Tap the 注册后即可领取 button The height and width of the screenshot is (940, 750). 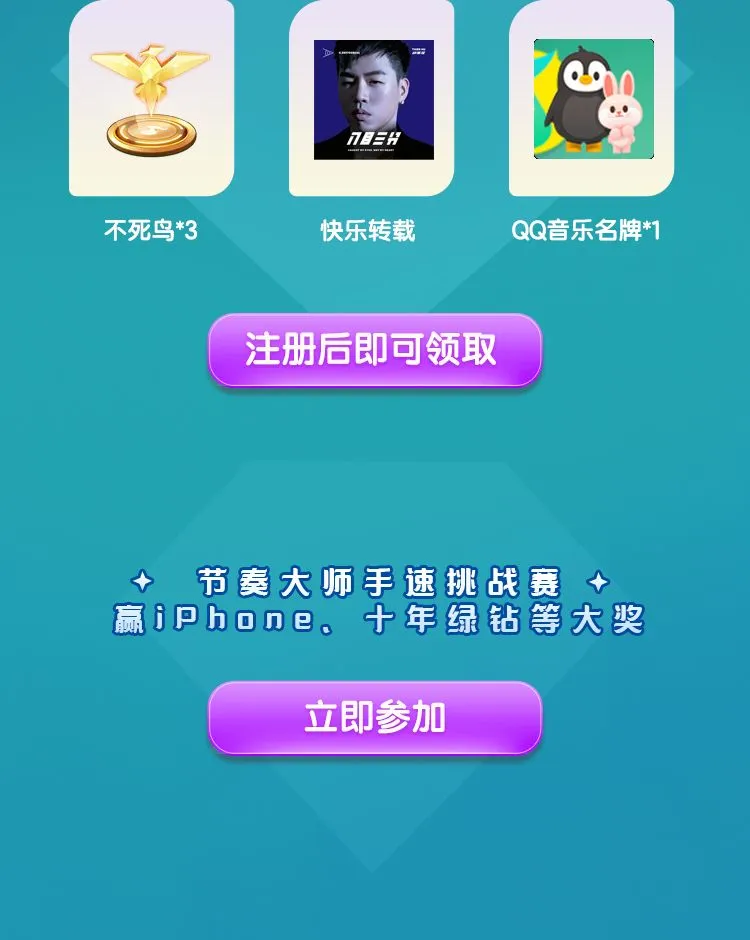[374, 350]
